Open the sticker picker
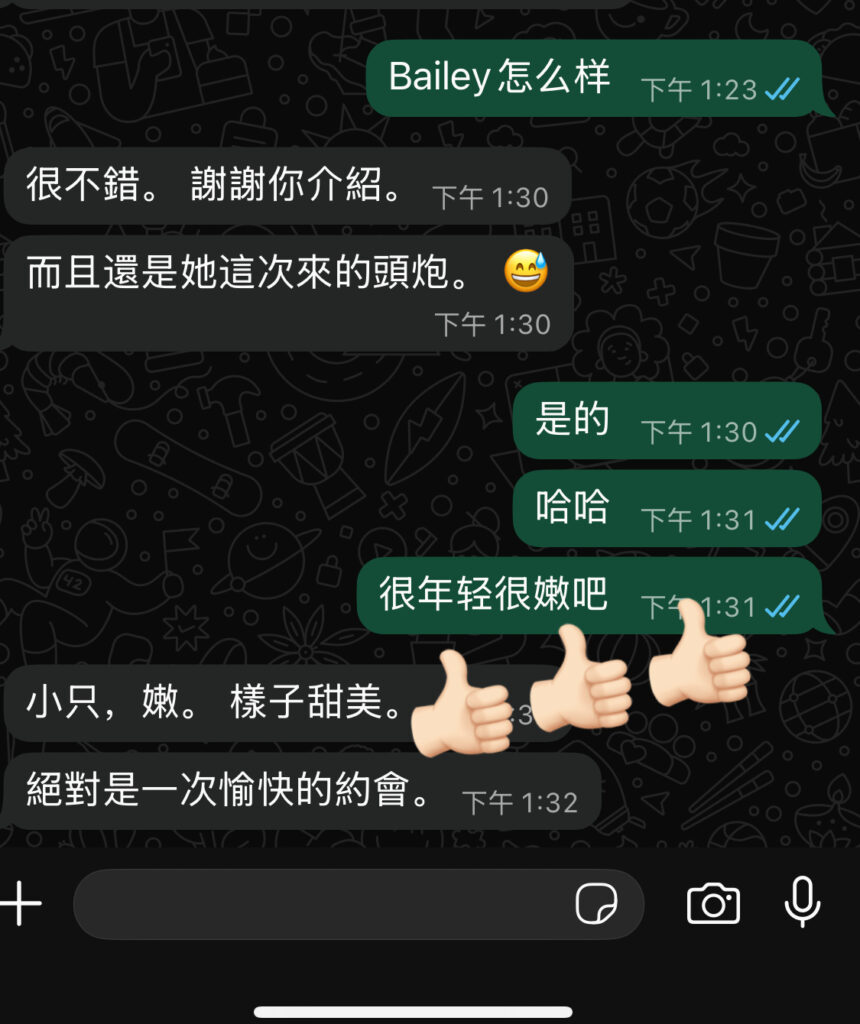The width and height of the screenshot is (860, 1024). point(596,904)
